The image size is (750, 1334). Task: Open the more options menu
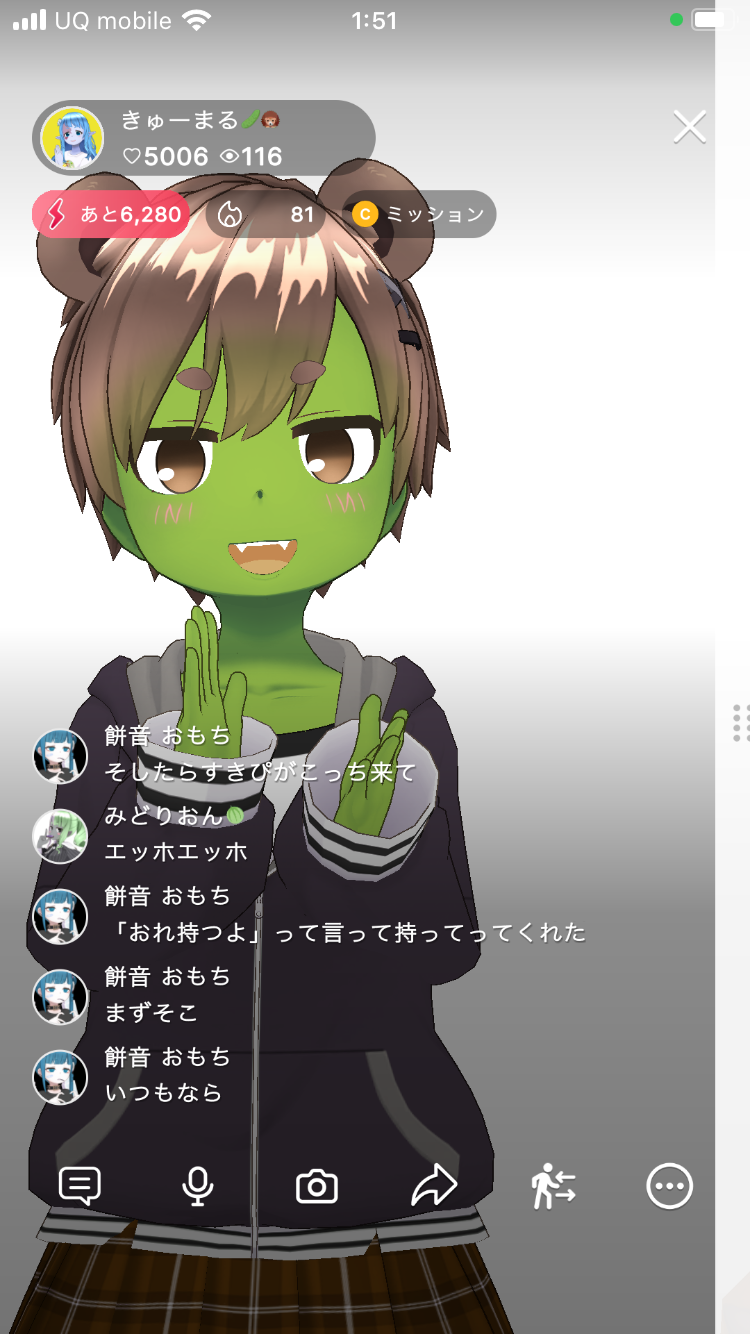coord(669,1186)
